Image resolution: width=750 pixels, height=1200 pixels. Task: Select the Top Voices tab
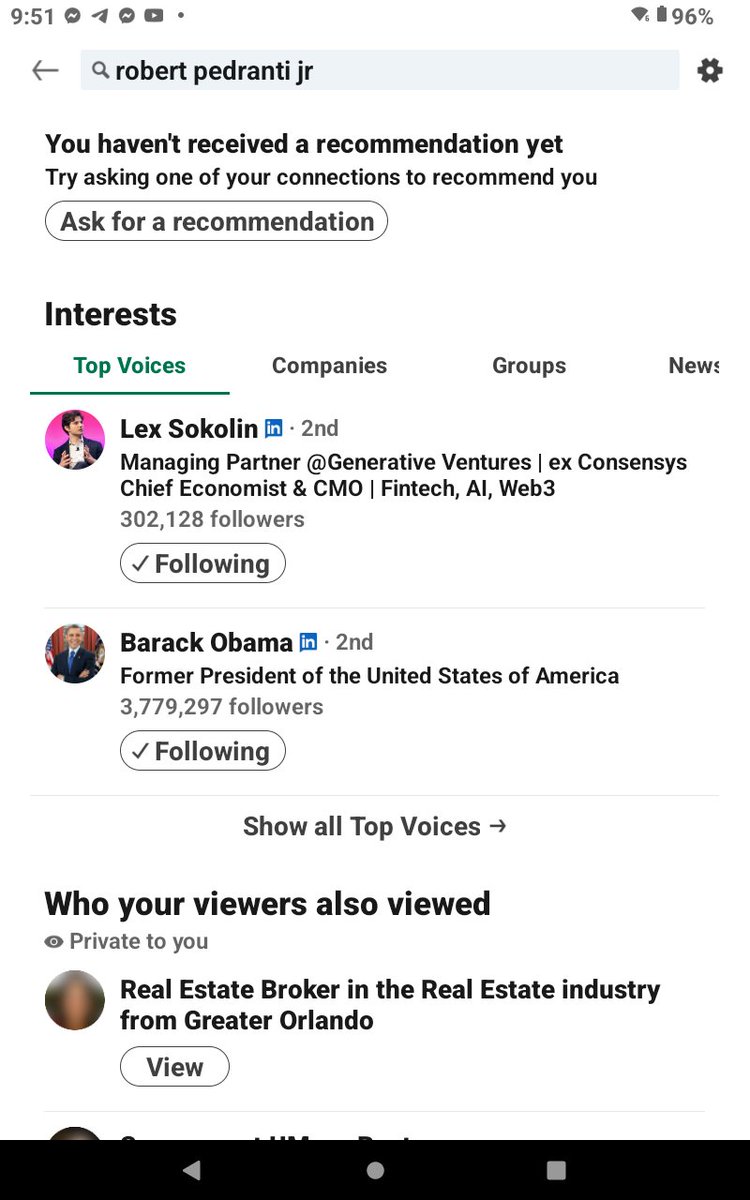coord(130,366)
